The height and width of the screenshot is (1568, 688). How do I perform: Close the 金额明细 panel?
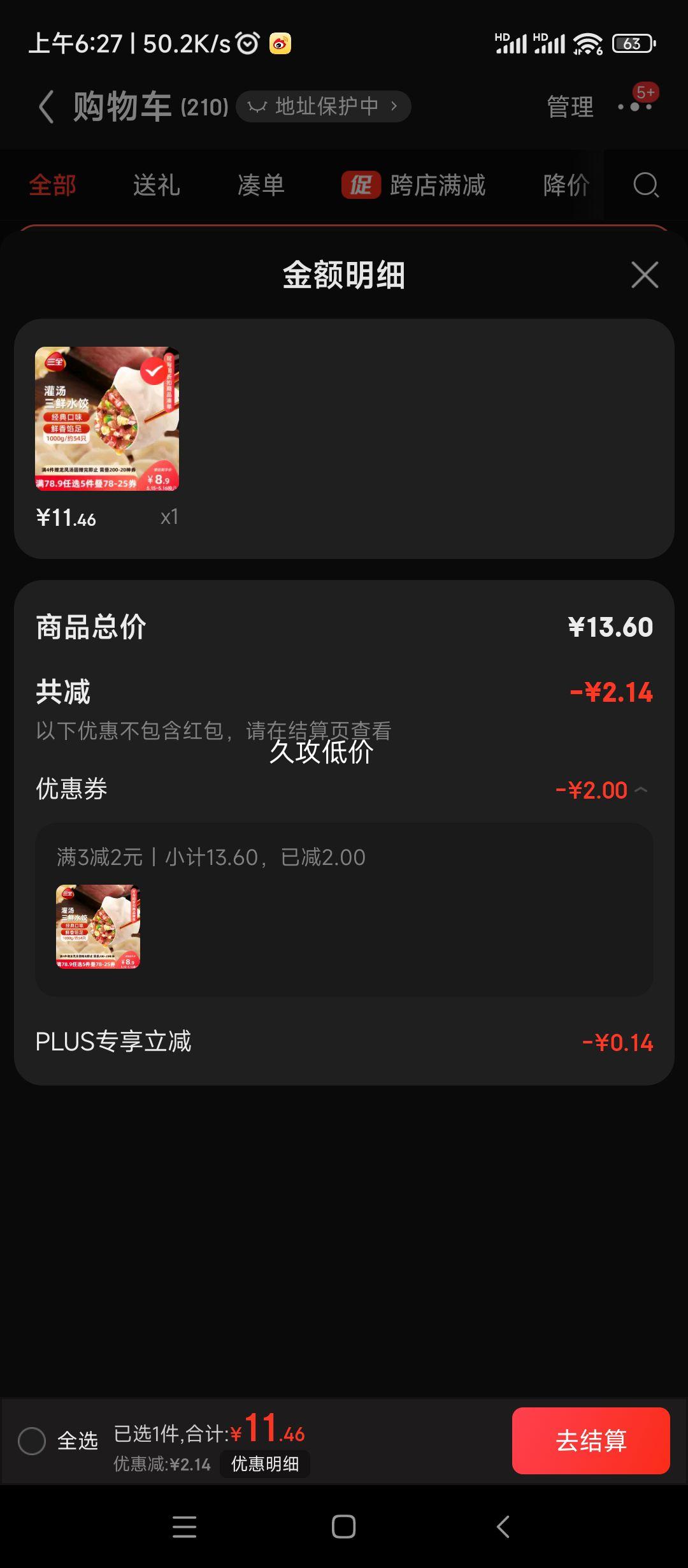[x=645, y=275]
